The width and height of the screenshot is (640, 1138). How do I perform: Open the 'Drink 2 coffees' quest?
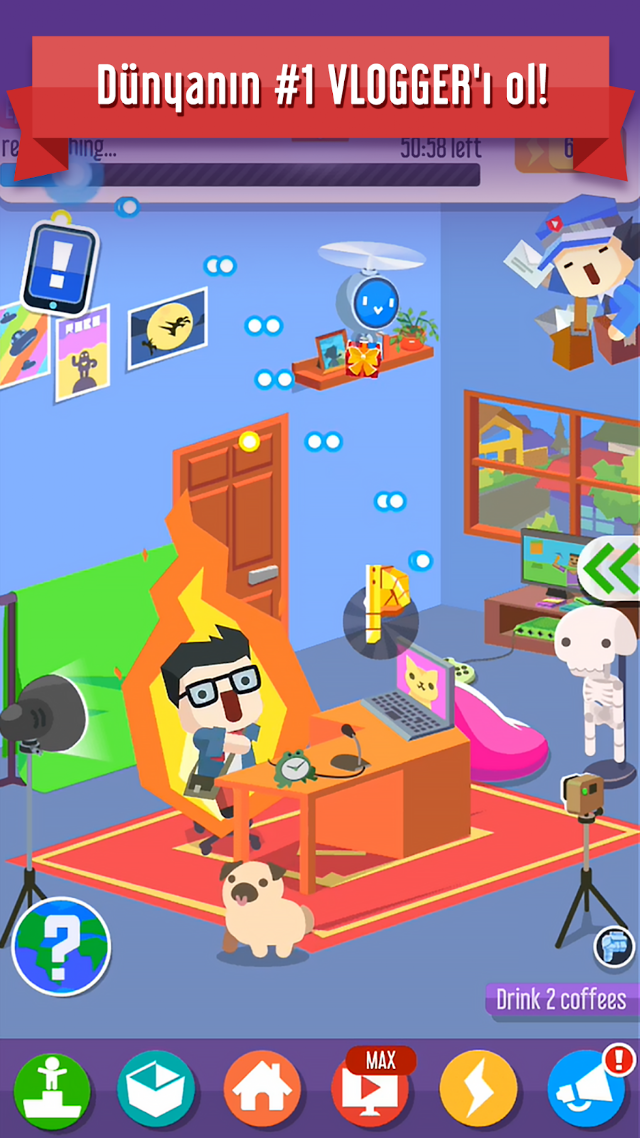coord(562,999)
